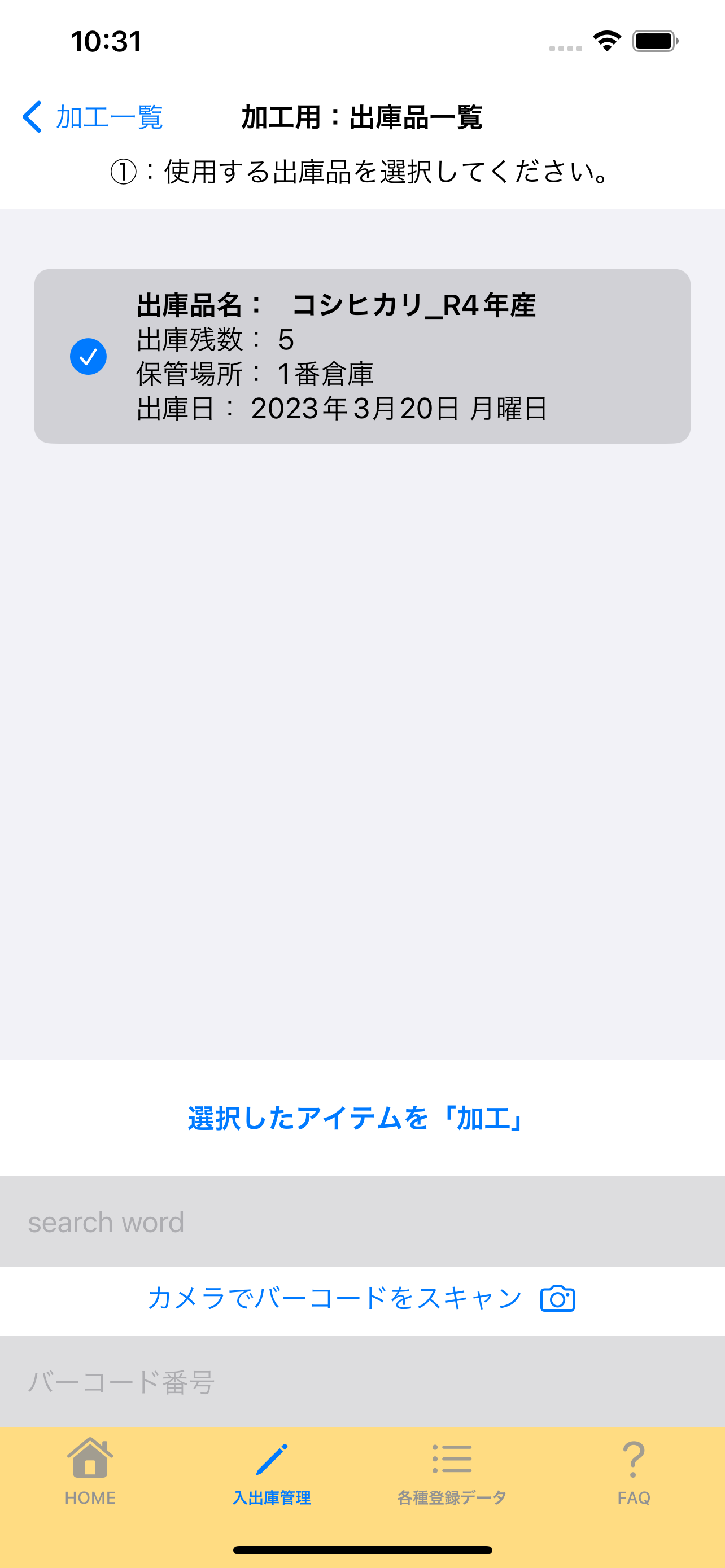
Task: Uncheck the blue circle checkbox on the item
Action: (x=89, y=356)
